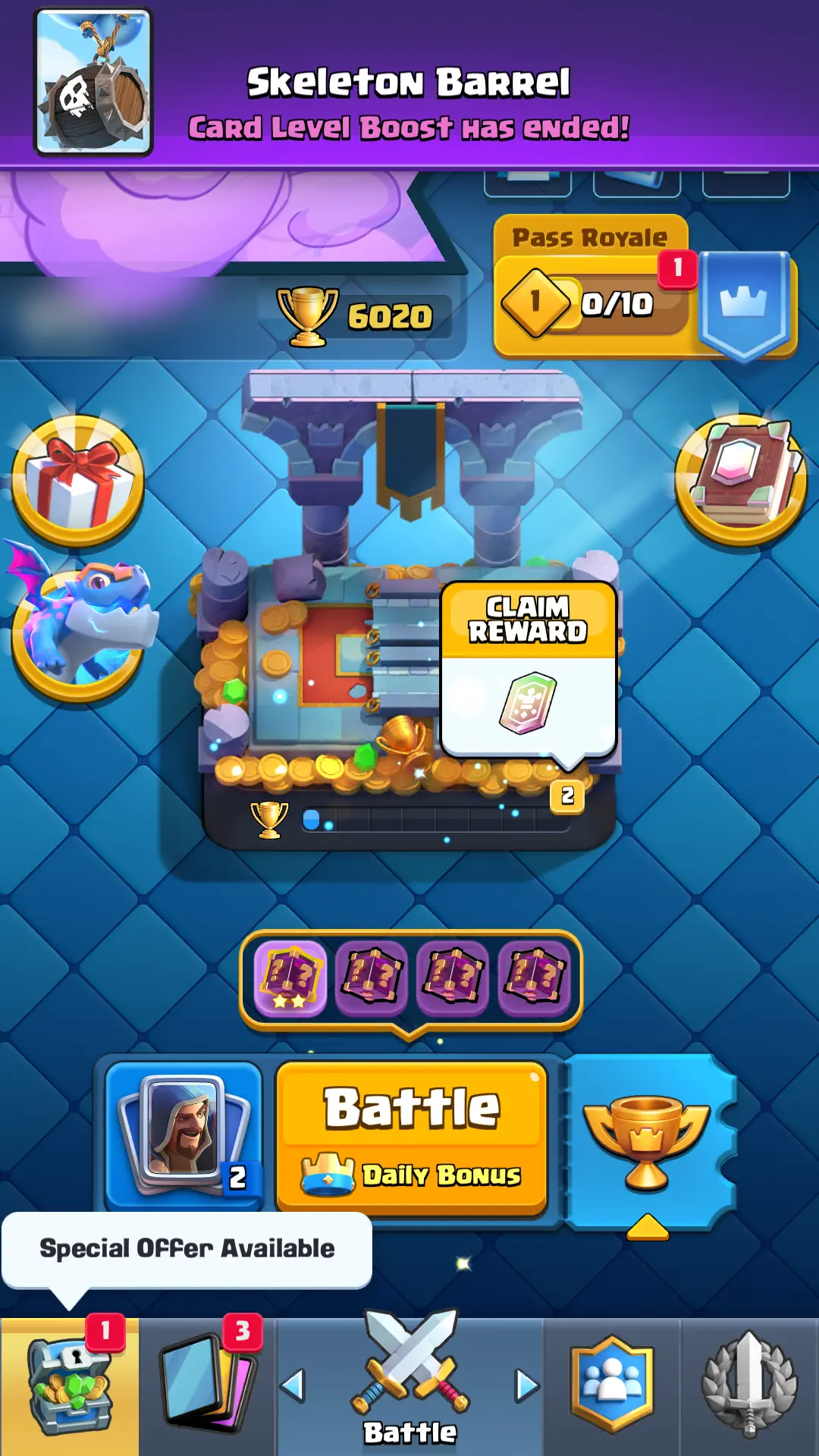Viewport: 819px width, 1456px height.
Task: Tap the right arrow beside Battle tab
Action: click(x=527, y=1385)
